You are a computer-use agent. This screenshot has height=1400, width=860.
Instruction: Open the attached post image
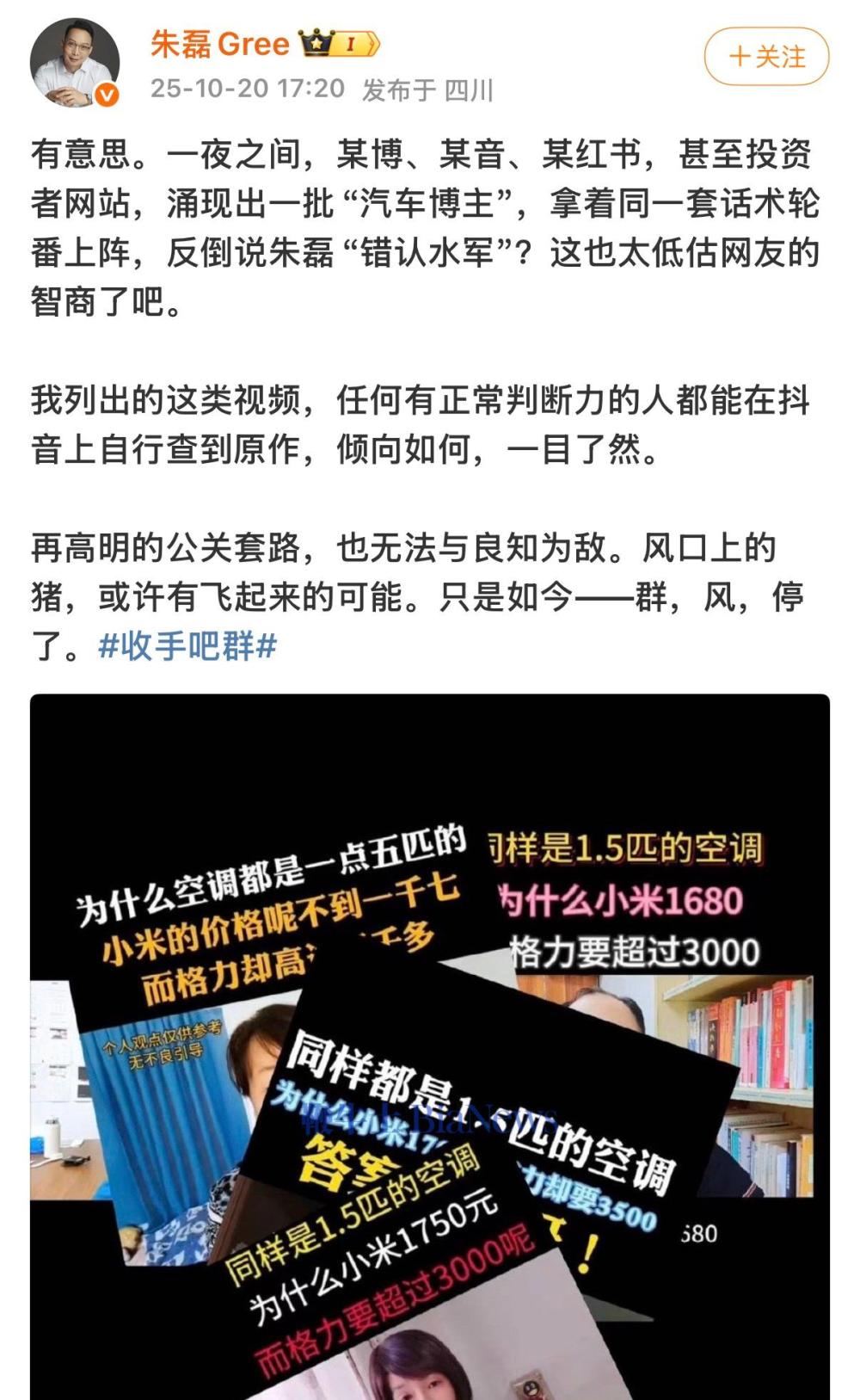(430, 1045)
